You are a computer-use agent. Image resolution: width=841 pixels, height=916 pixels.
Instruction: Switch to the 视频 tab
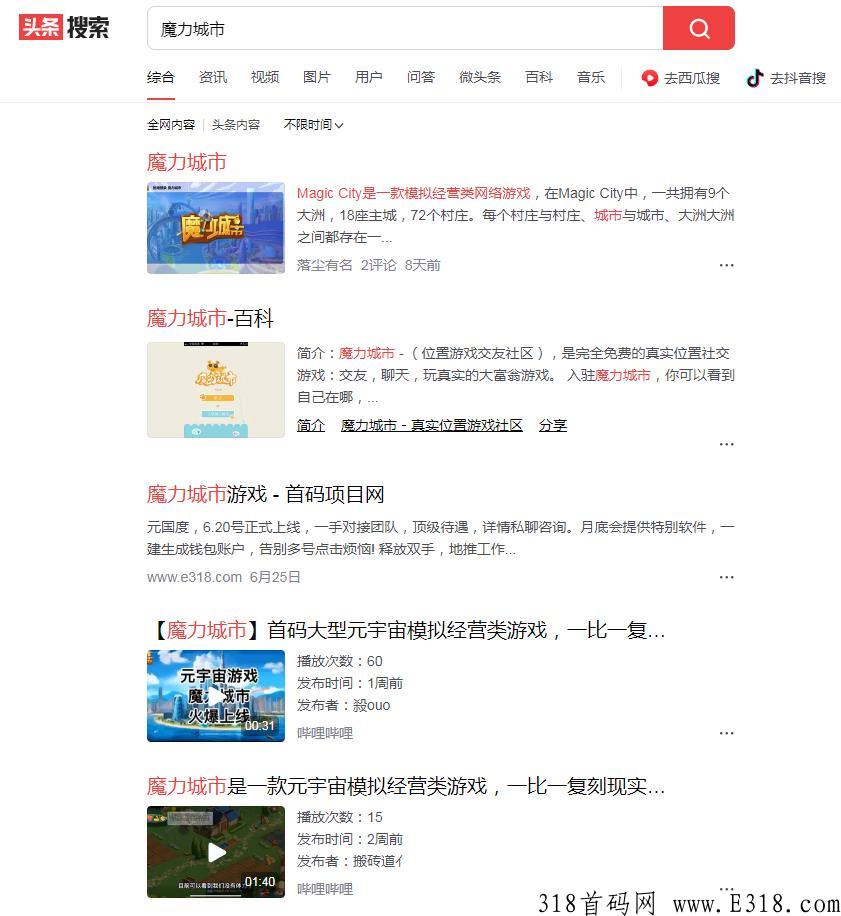pos(265,77)
